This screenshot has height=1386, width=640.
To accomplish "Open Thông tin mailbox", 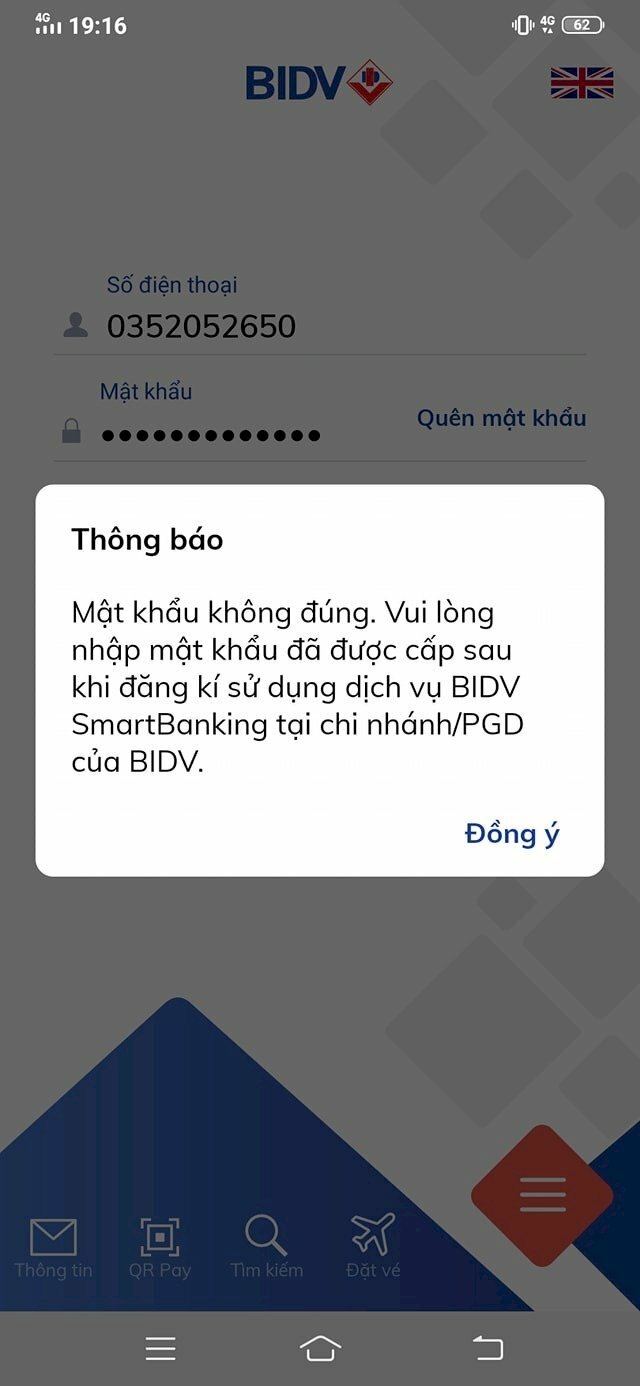I will [x=53, y=1247].
